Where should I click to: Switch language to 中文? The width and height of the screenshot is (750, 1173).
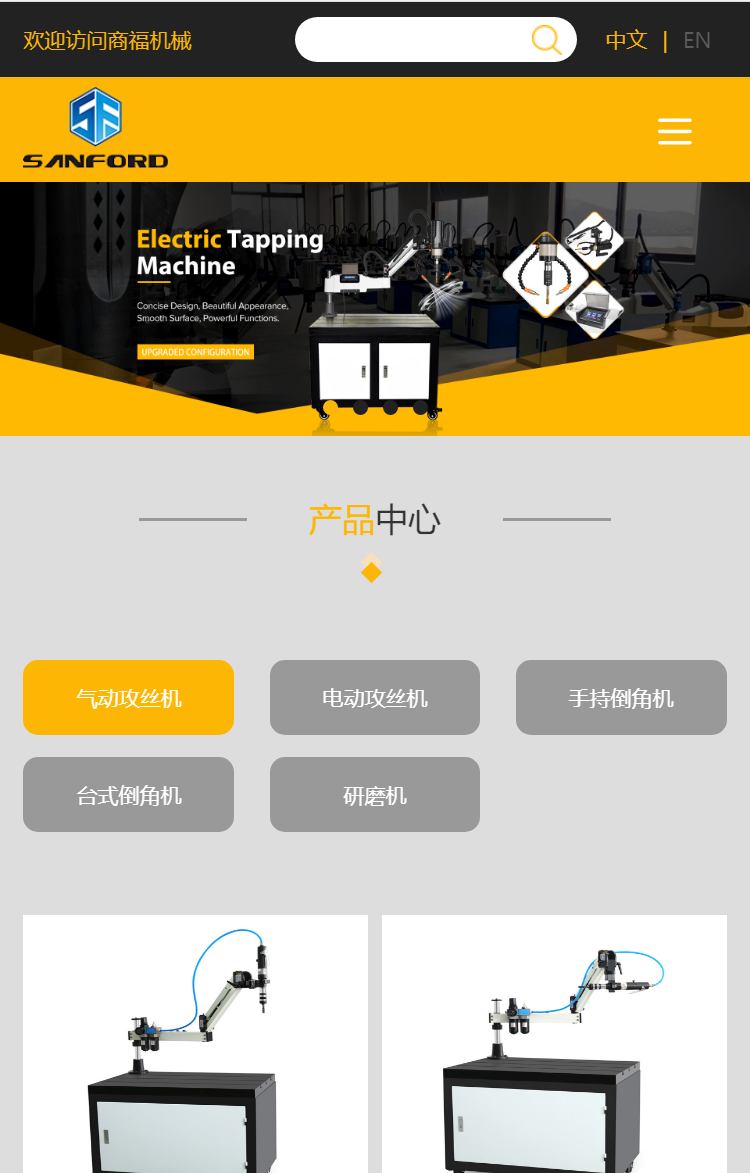coord(627,41)
